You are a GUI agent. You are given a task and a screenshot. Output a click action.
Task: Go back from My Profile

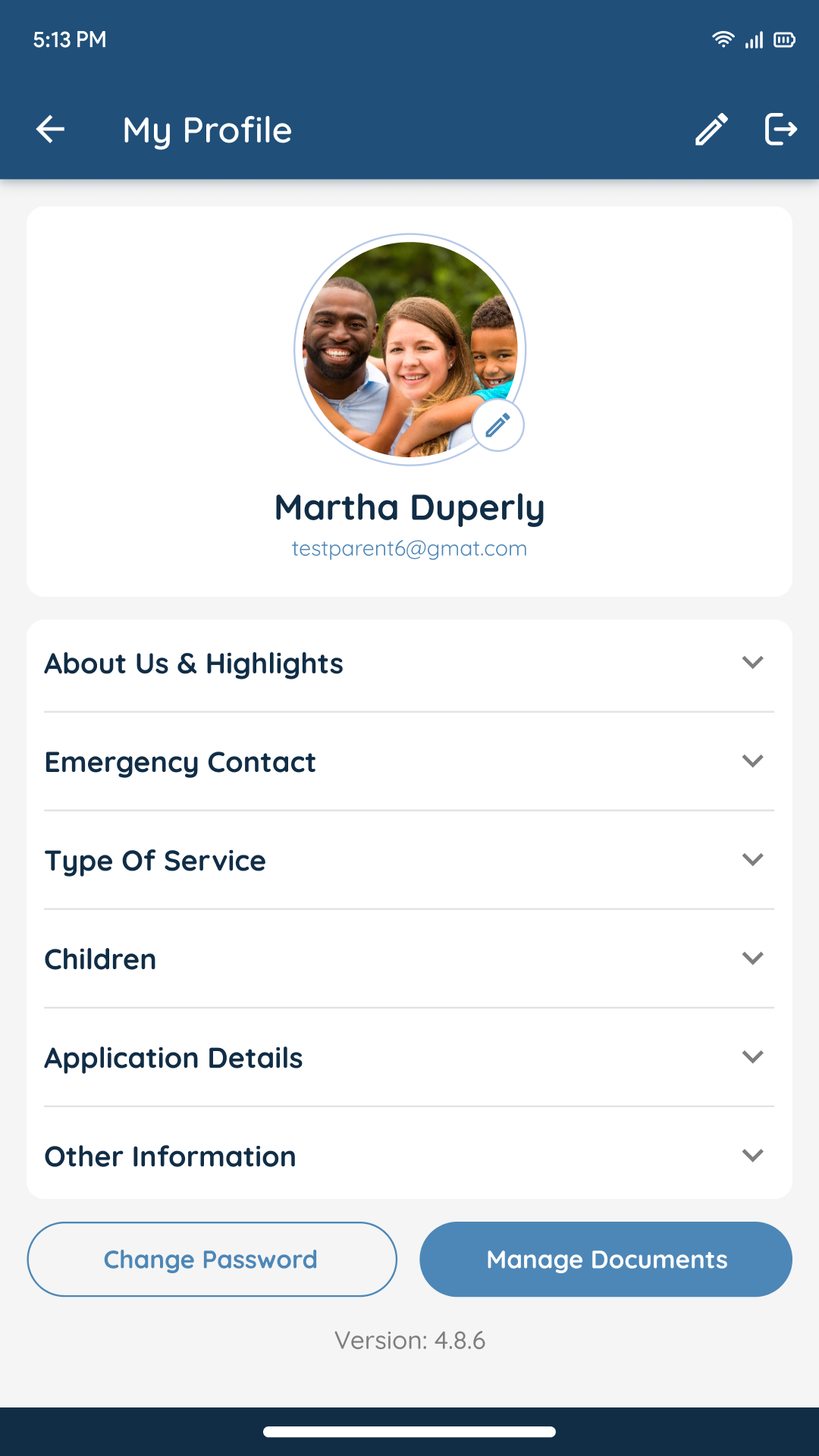(x=51, y=130)
